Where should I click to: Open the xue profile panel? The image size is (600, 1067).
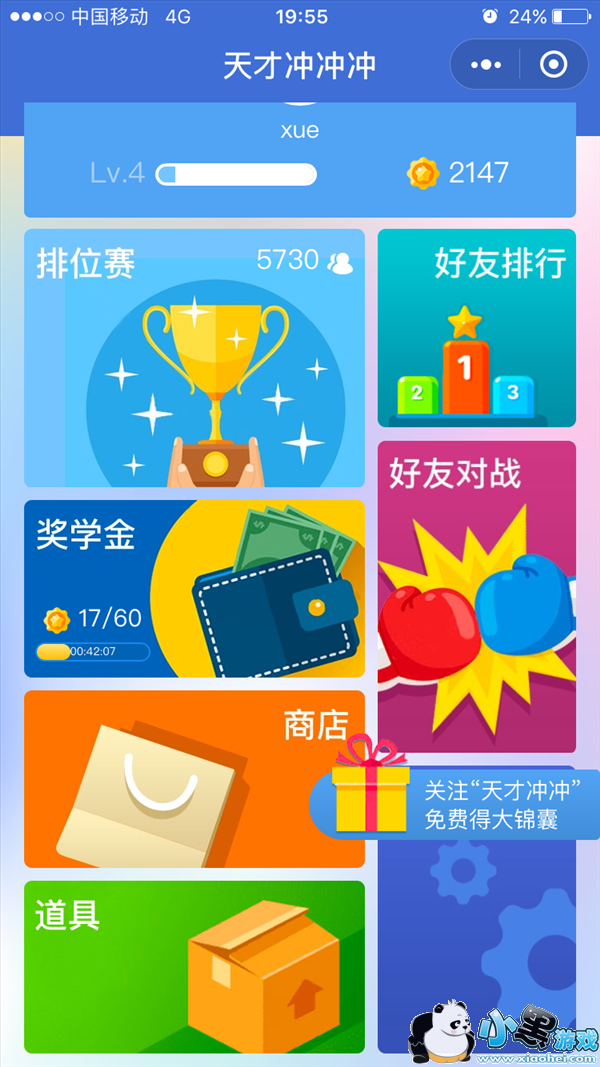[x=299, y=160]
